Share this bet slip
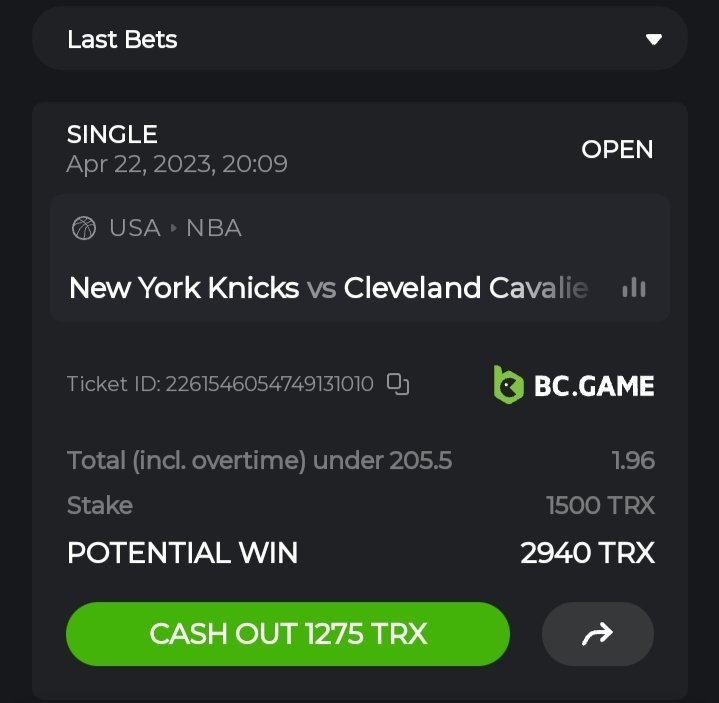The height and width of the screenshot is (703, 719). (597, 633)
